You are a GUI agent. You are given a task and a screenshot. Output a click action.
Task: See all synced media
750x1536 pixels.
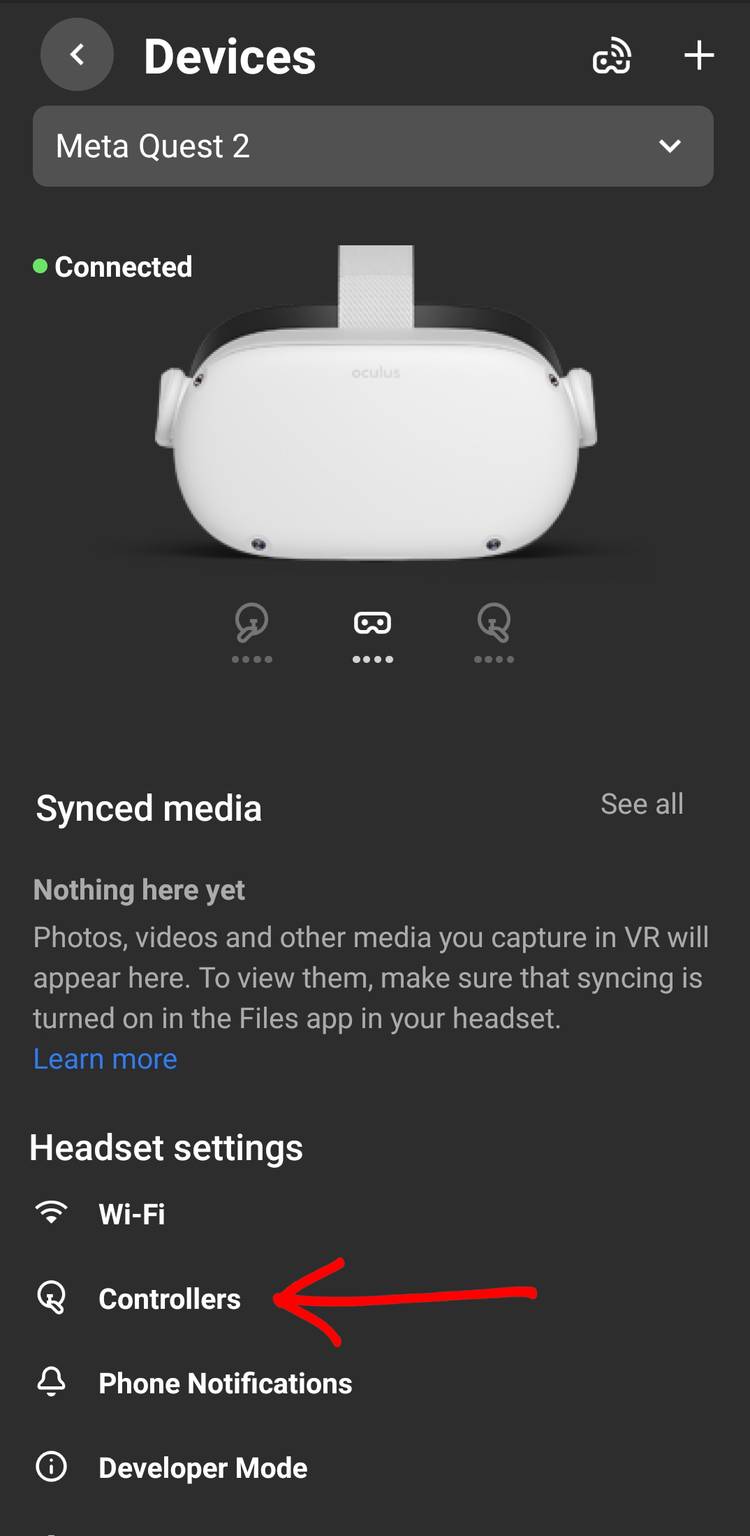[642, 804]
